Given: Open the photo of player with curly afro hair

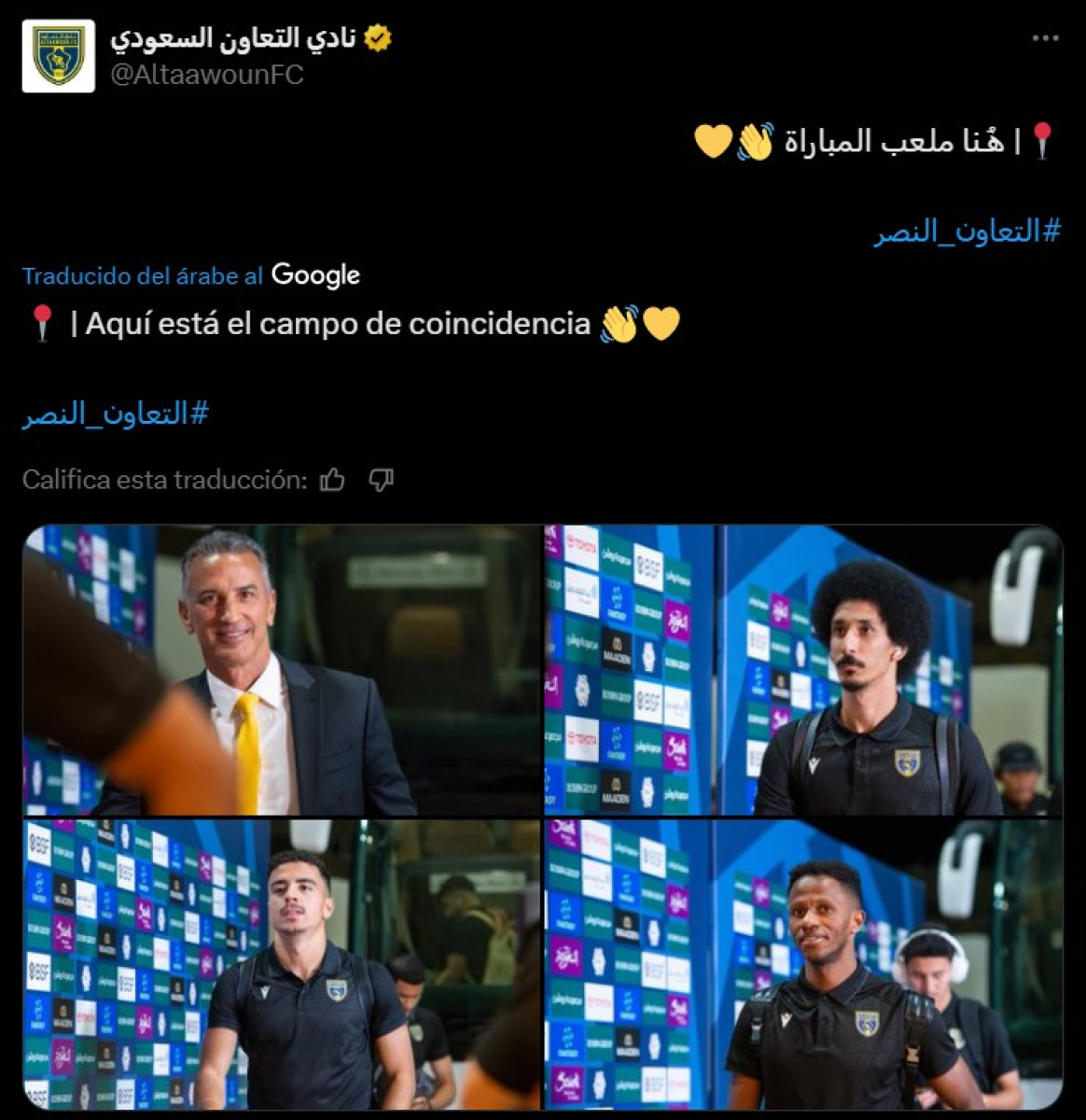Looking at the screenshot, I should point(802,670).
